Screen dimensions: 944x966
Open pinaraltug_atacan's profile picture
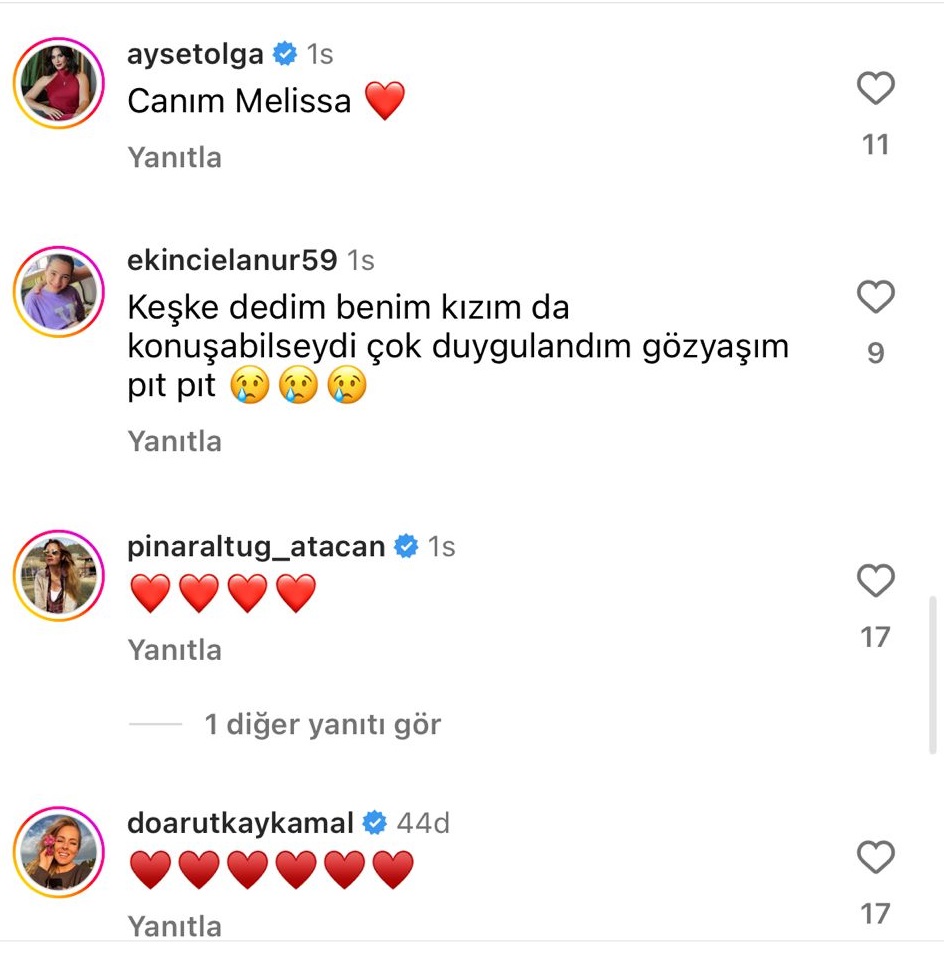click(x=59, y=576)
